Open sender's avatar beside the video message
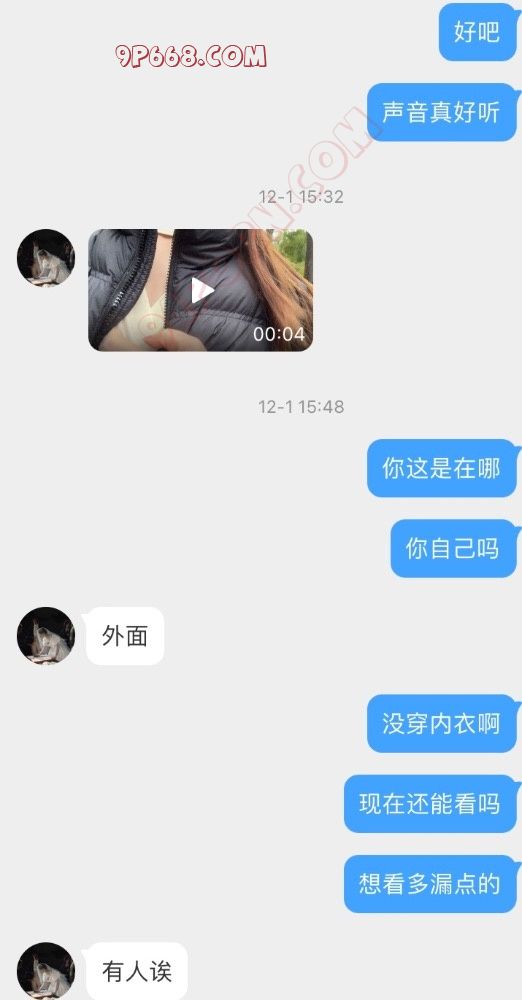Viewport: 522px width, 1000px height. click(x=46, y=258)
